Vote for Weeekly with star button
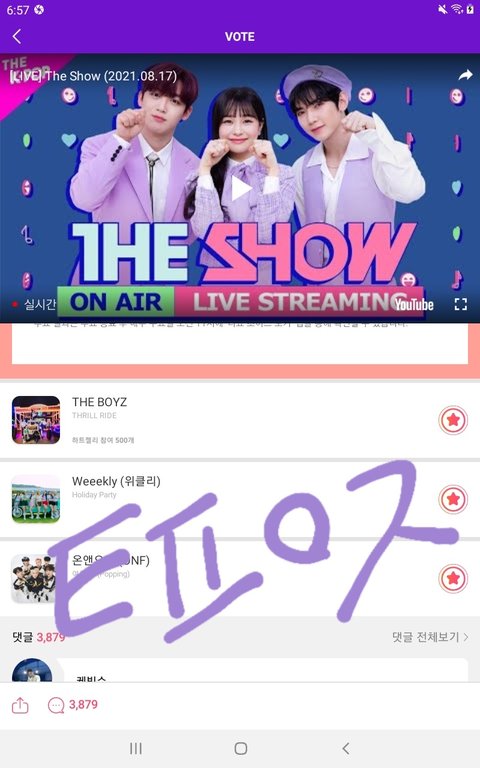Screen dimensions: 480x768 (x=453, y=499)
